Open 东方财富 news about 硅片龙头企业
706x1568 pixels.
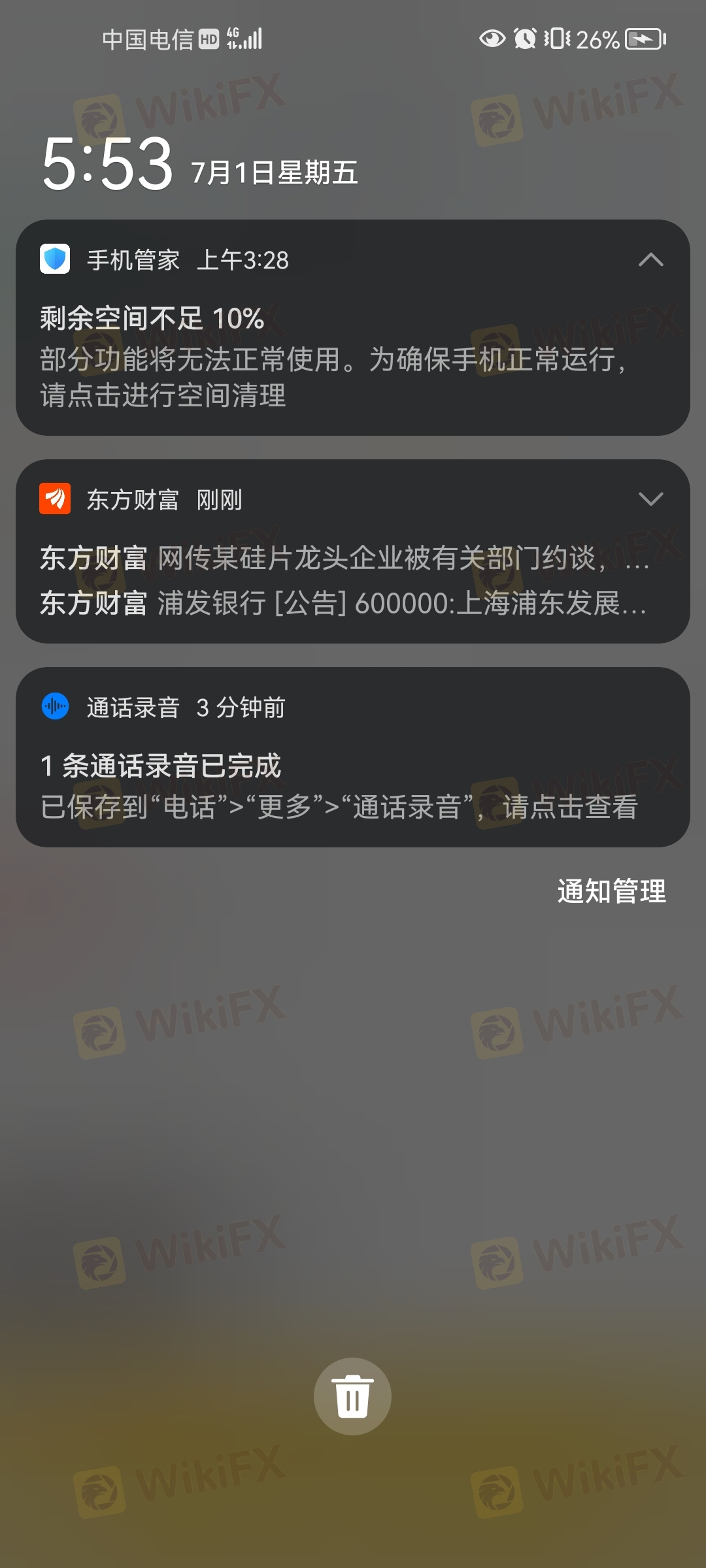pos(343,559)
